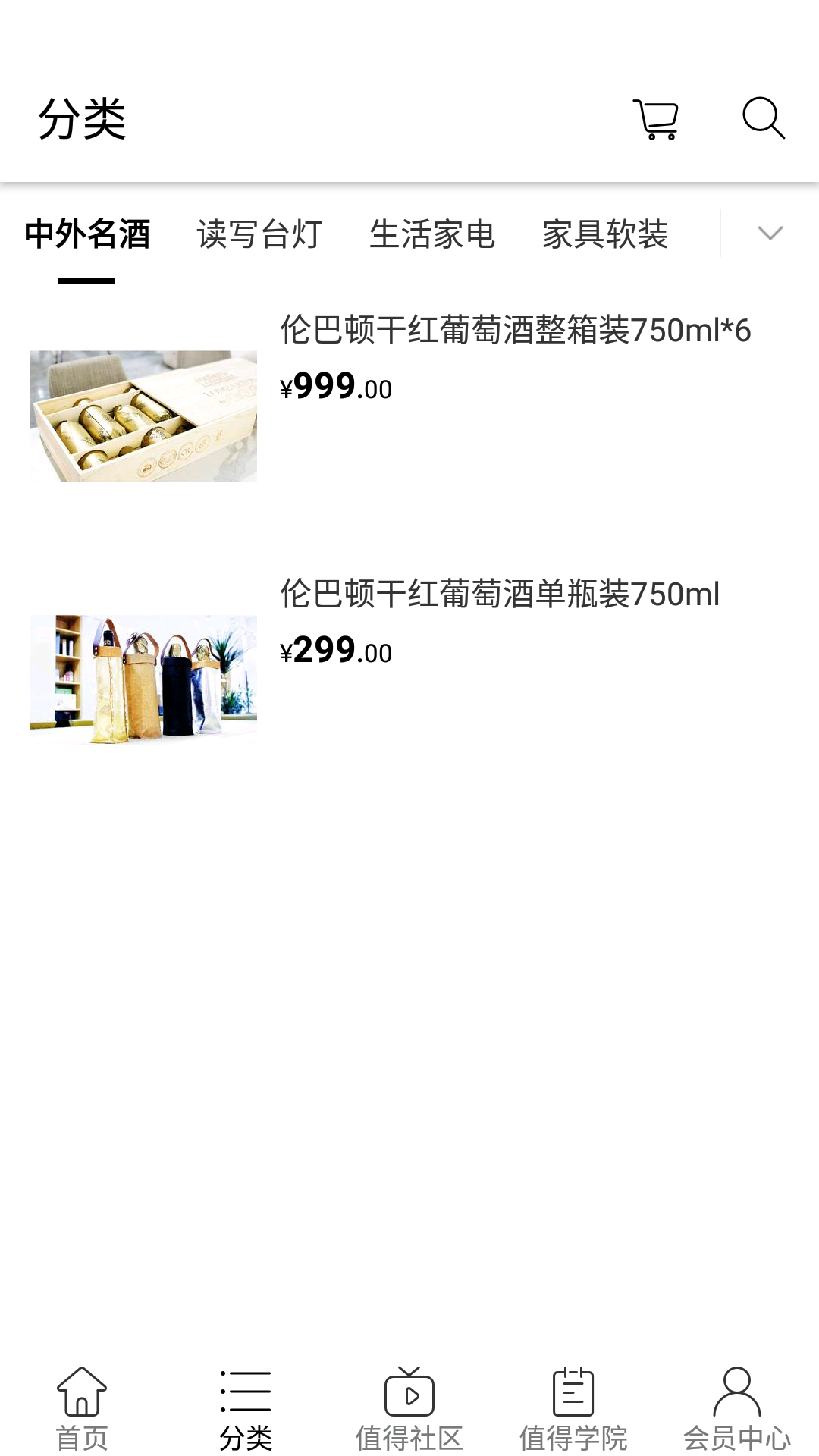Select the active 中外名酒 tab
Image resolution: width=819 pixels, height=1456 pixels.
pyautogui.click(x=86, y=235)
